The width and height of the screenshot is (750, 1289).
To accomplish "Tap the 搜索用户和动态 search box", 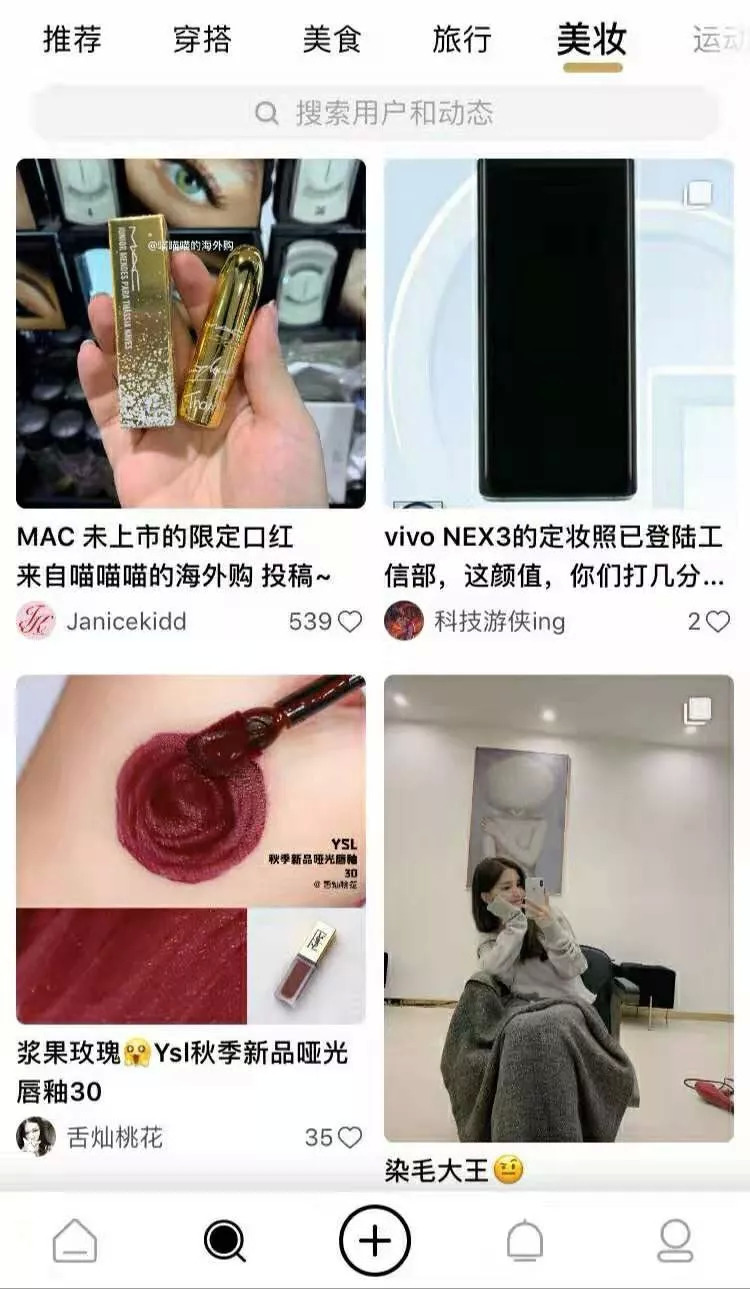I will (x=375, y=113).
